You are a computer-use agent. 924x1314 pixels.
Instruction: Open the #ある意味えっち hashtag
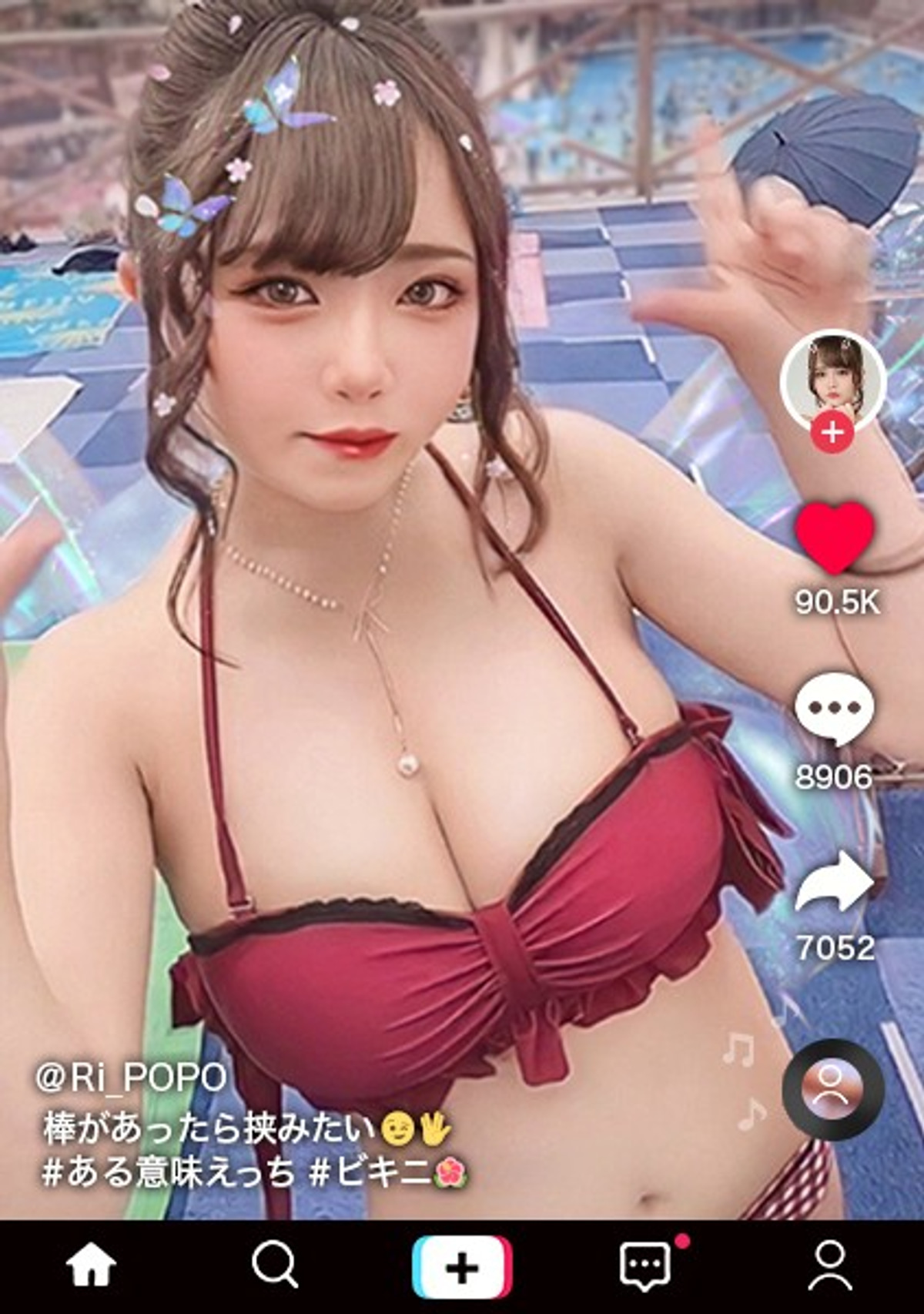[x=168, y=1174]
